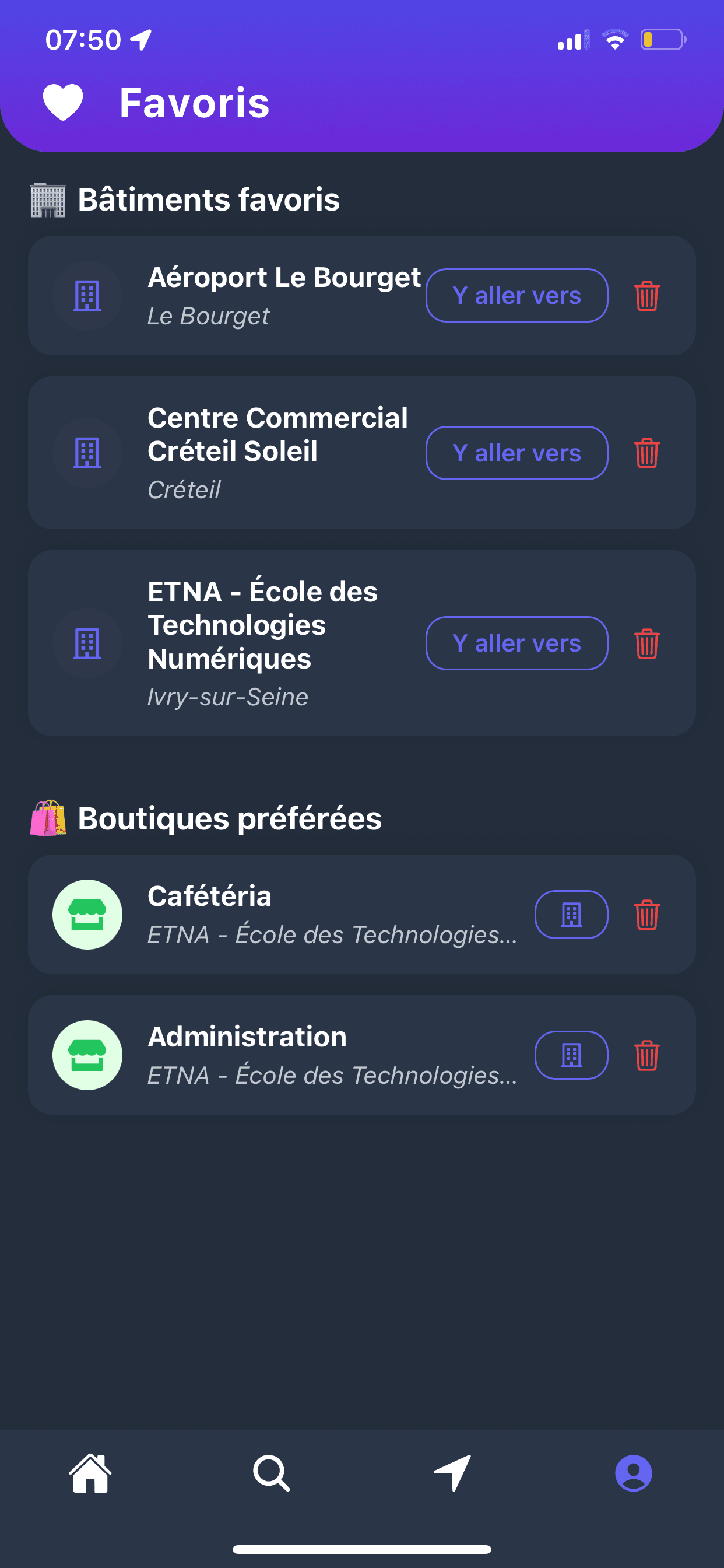The image size is (724, 1568).
Task: Select the search icon in bottom bar
Action: 270,1473
